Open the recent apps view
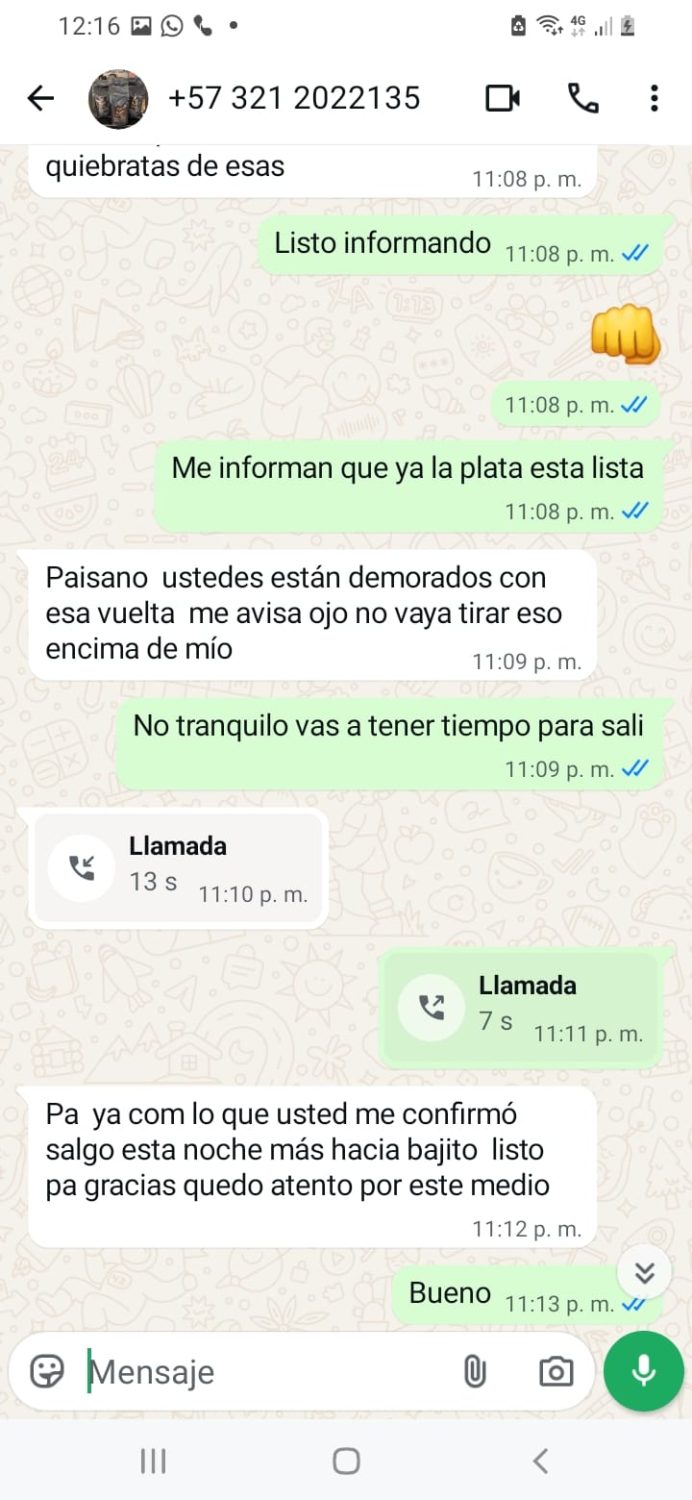Viewport: 692px width, 1500px height. point(152,1461)
